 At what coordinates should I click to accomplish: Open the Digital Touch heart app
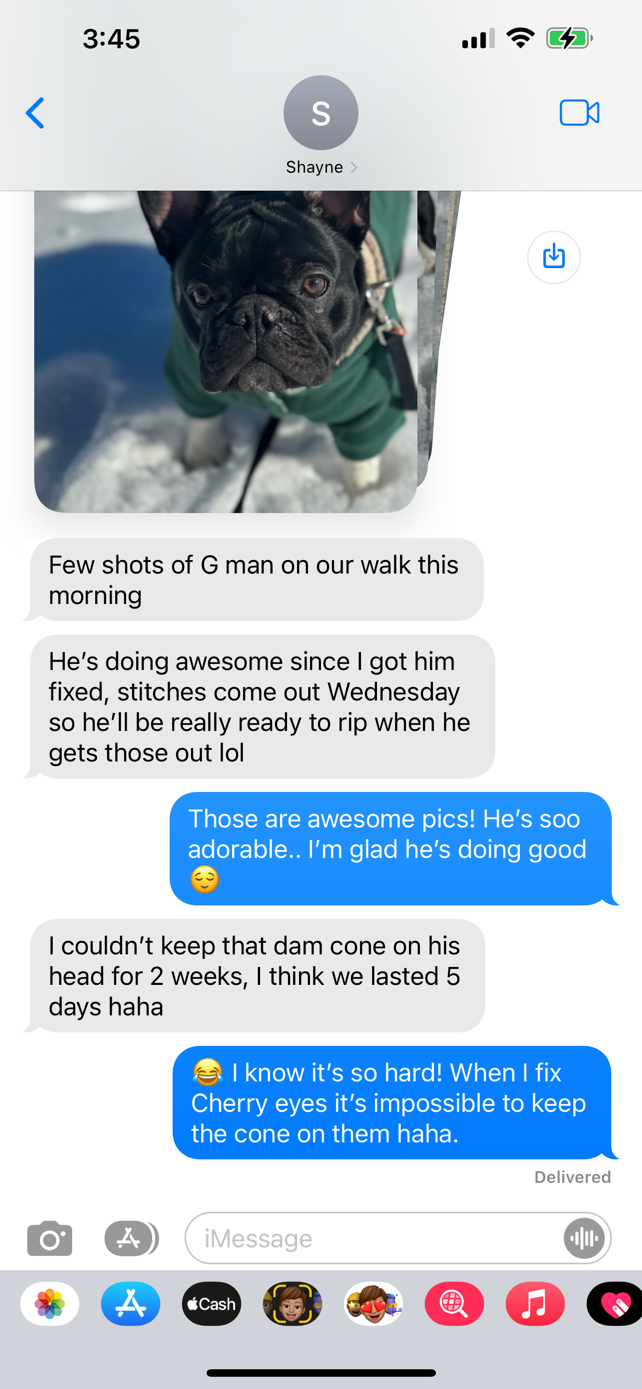point(614,1304)
